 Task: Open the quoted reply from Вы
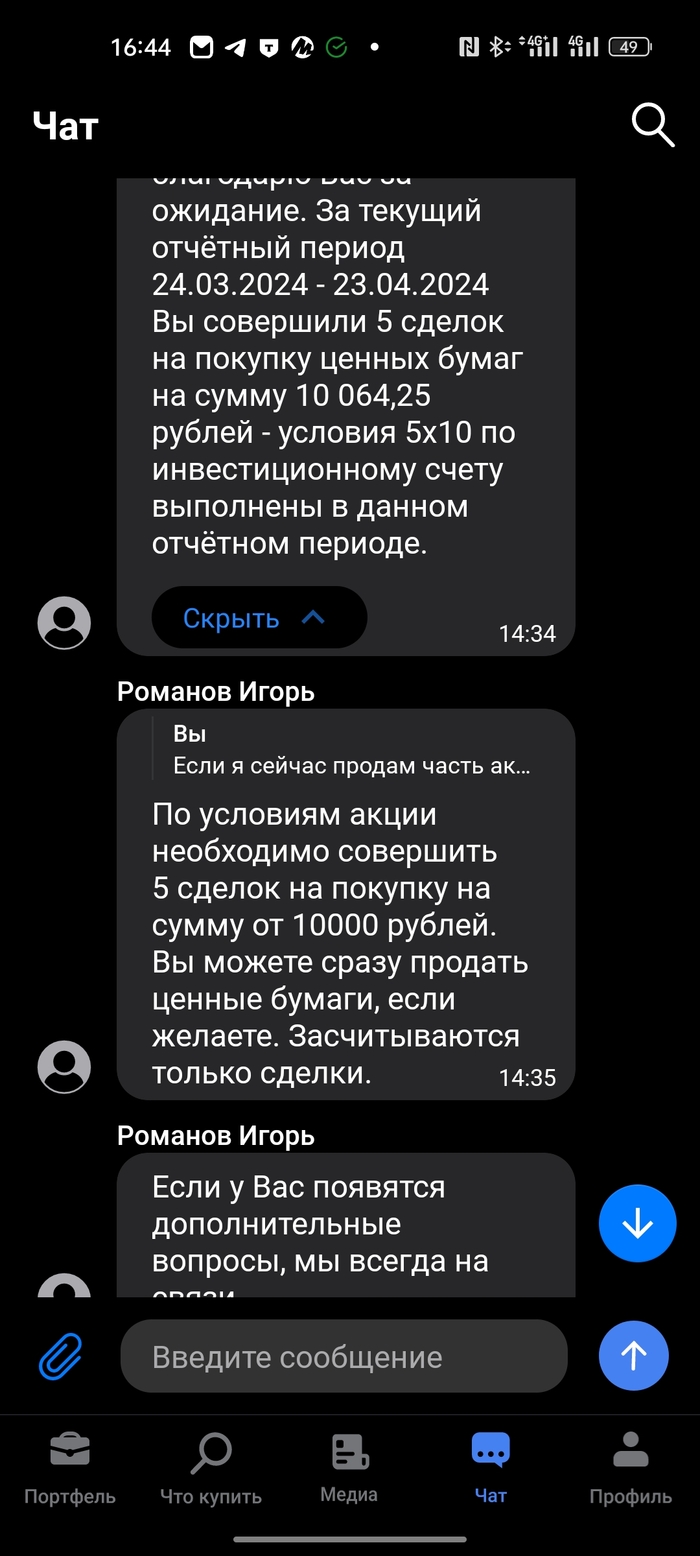350,750
